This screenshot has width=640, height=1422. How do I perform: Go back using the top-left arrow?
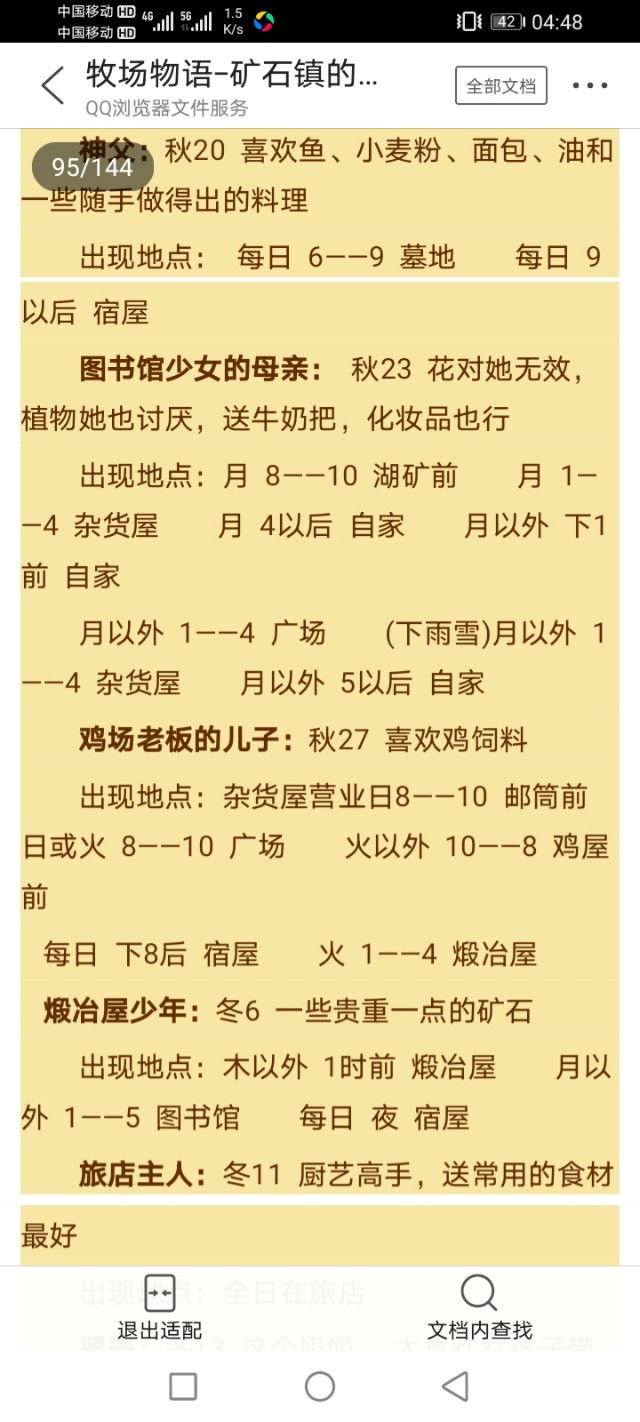pyautogui.click(x=52, y=86)
